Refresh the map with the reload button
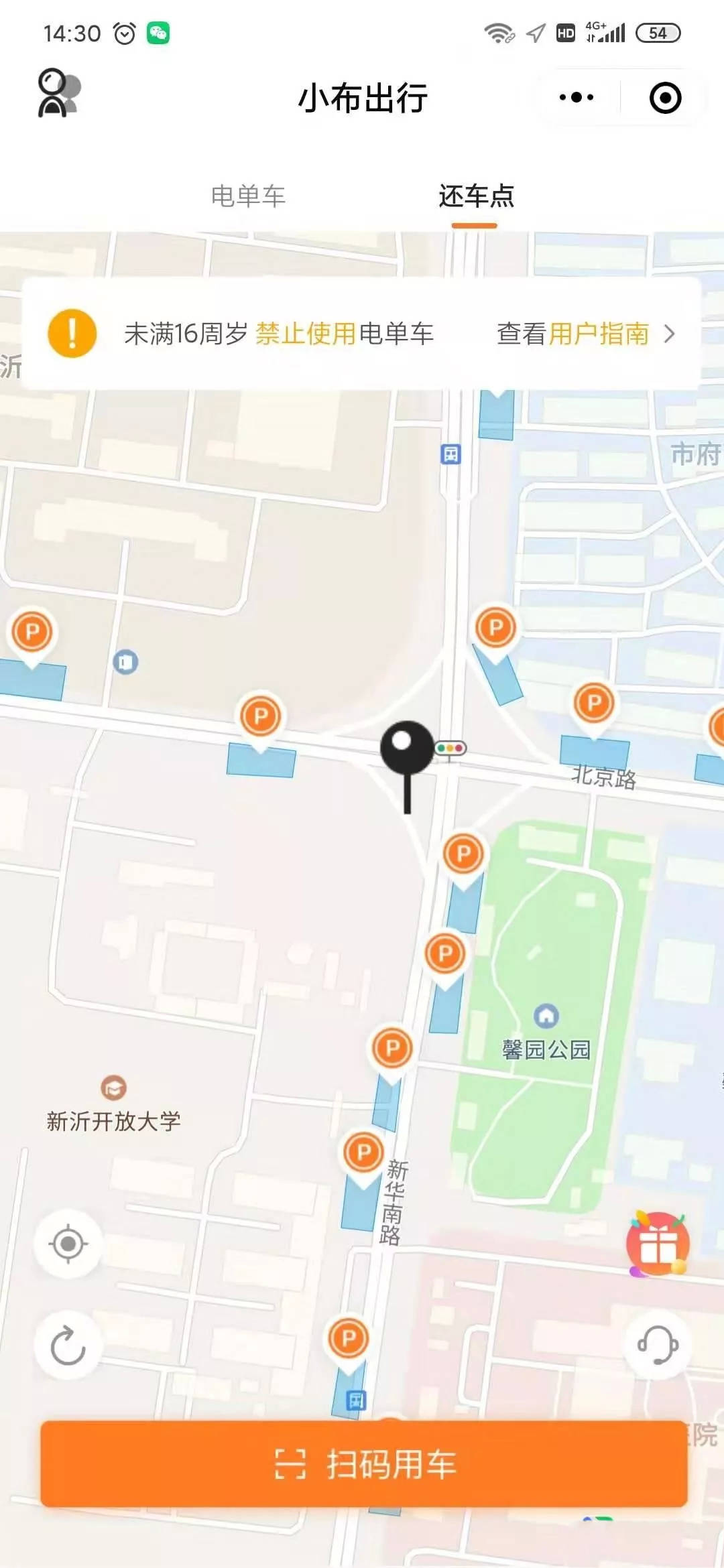Image resolution: width=724 pixels, height=1568 pixels. tap(68, 1345)
